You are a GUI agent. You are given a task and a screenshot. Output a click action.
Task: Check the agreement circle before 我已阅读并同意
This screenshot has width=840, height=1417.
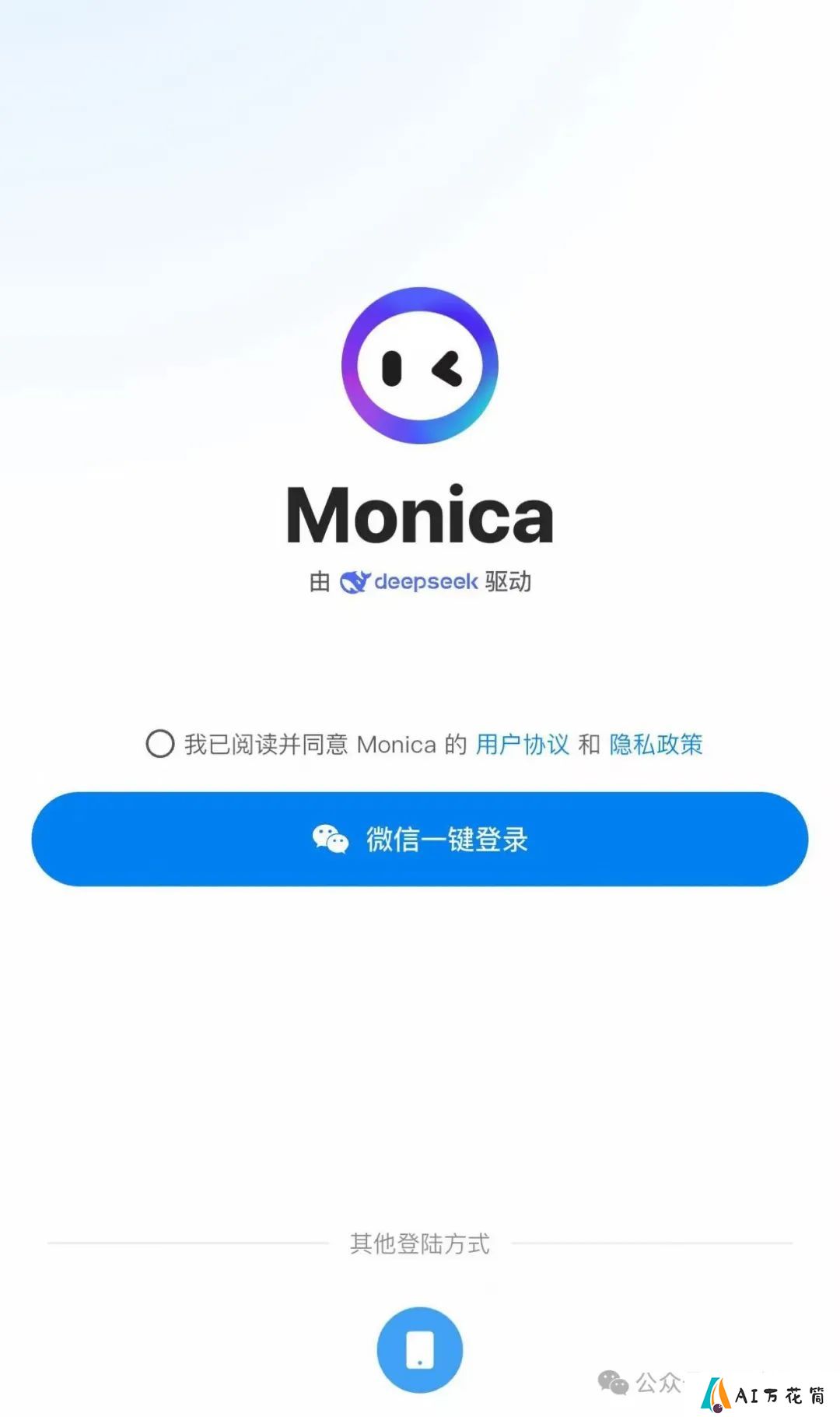[x=160, y=743]
